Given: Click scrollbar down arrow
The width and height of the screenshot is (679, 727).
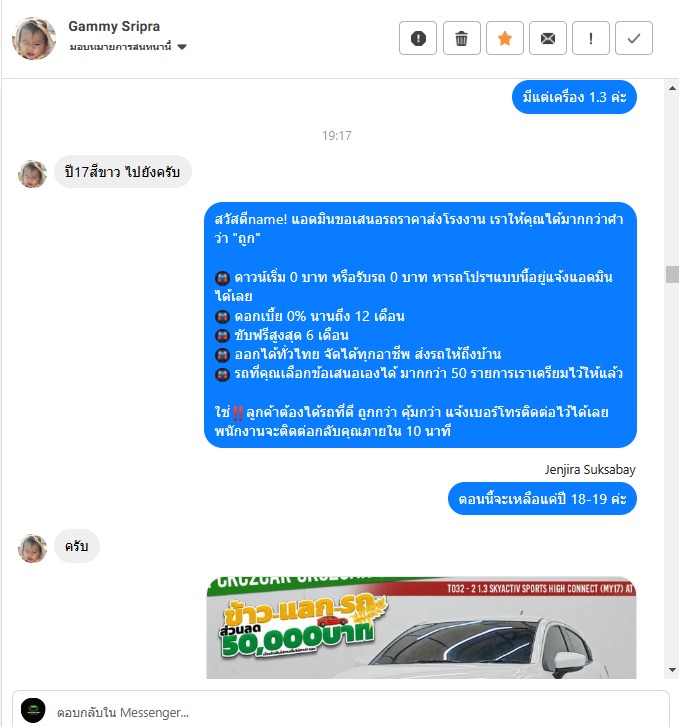Looking at the screenshot, I should (672, 670).
